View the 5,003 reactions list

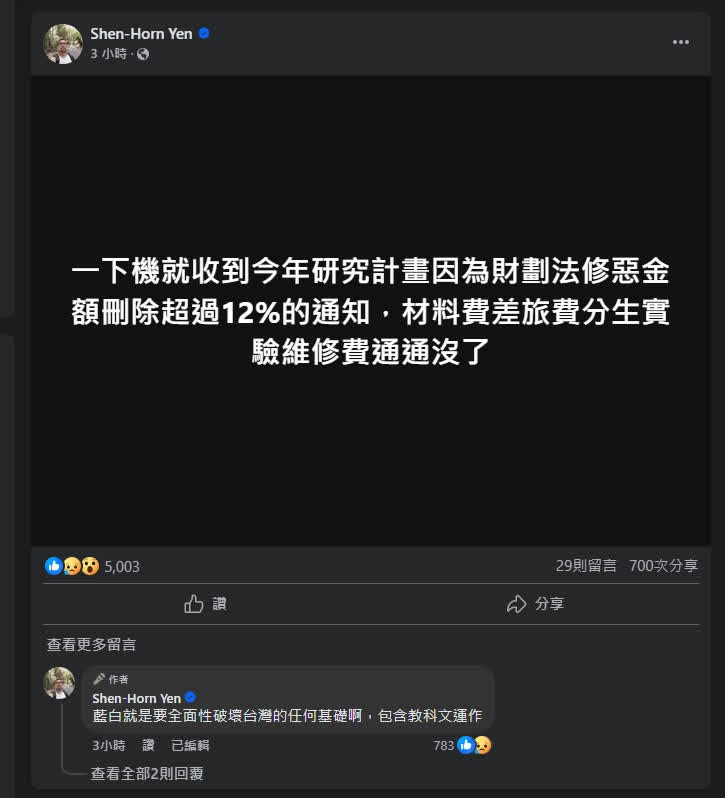(x=121, y=566)
